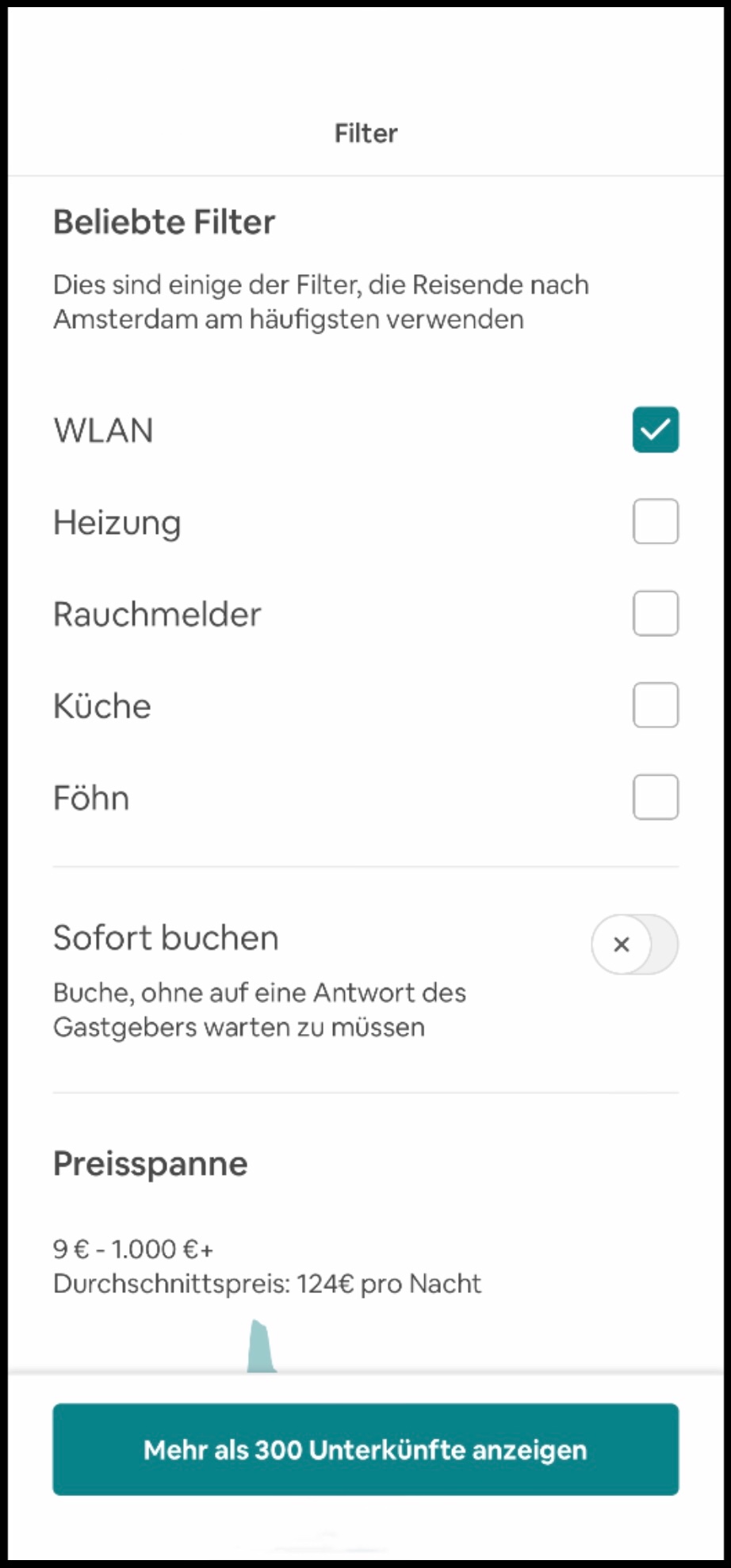Screen dimensions: 731x1568
Task: Select the Heizung filter checkbox
Action: 655,521
